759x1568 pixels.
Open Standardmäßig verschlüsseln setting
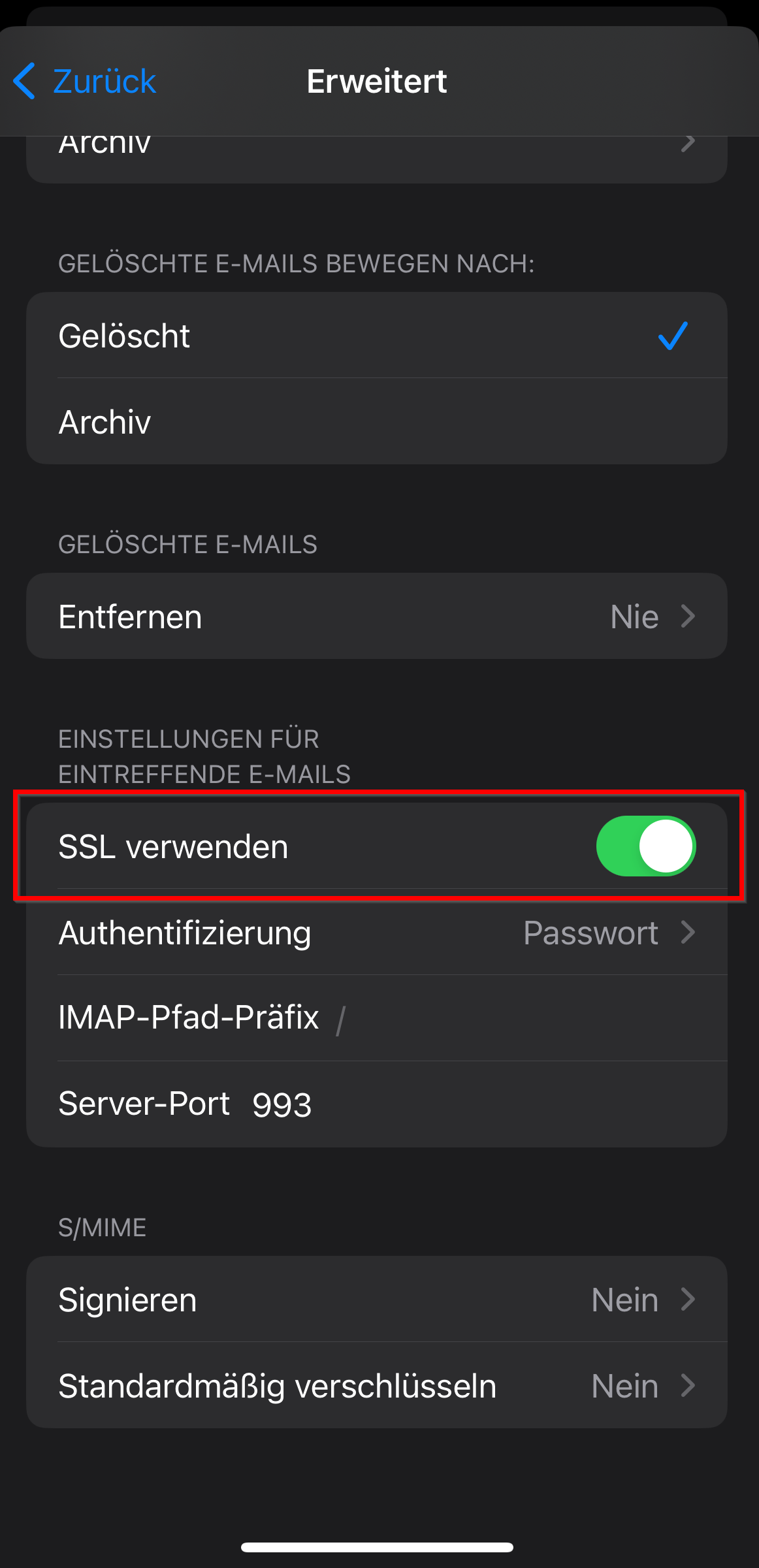point(377,1385)
